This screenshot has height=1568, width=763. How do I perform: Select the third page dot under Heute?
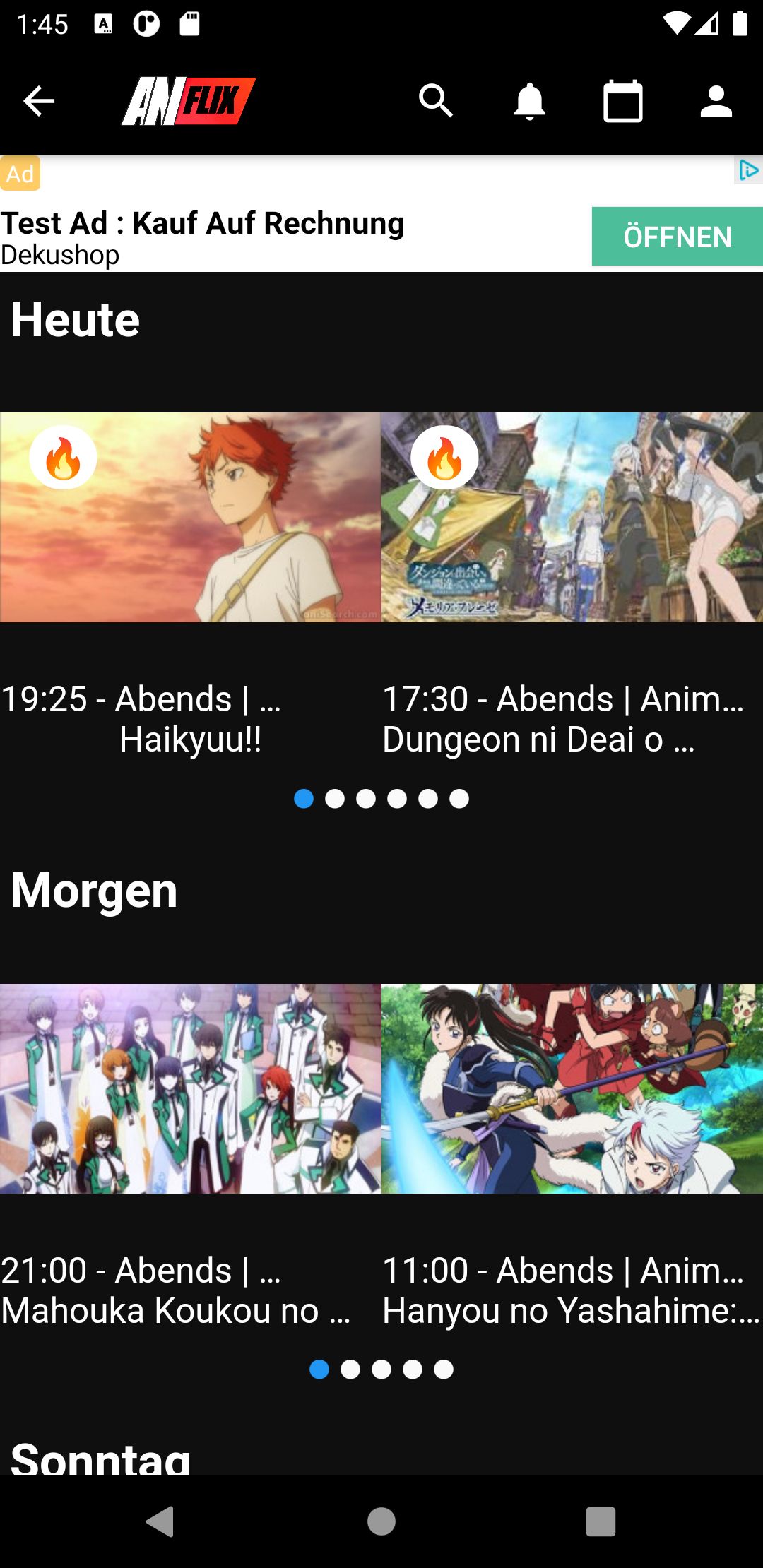pos(366,799)
